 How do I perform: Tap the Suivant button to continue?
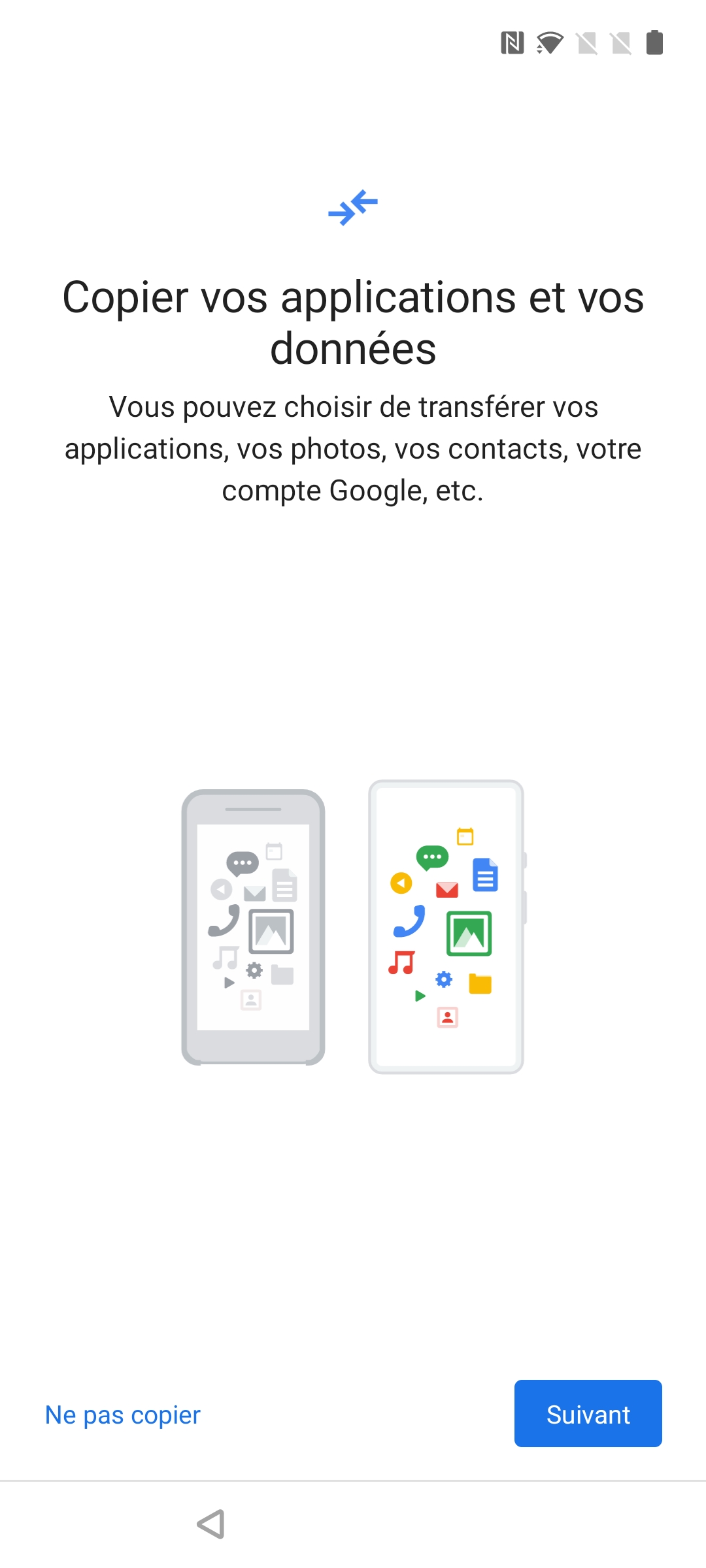pos(588,1414)
